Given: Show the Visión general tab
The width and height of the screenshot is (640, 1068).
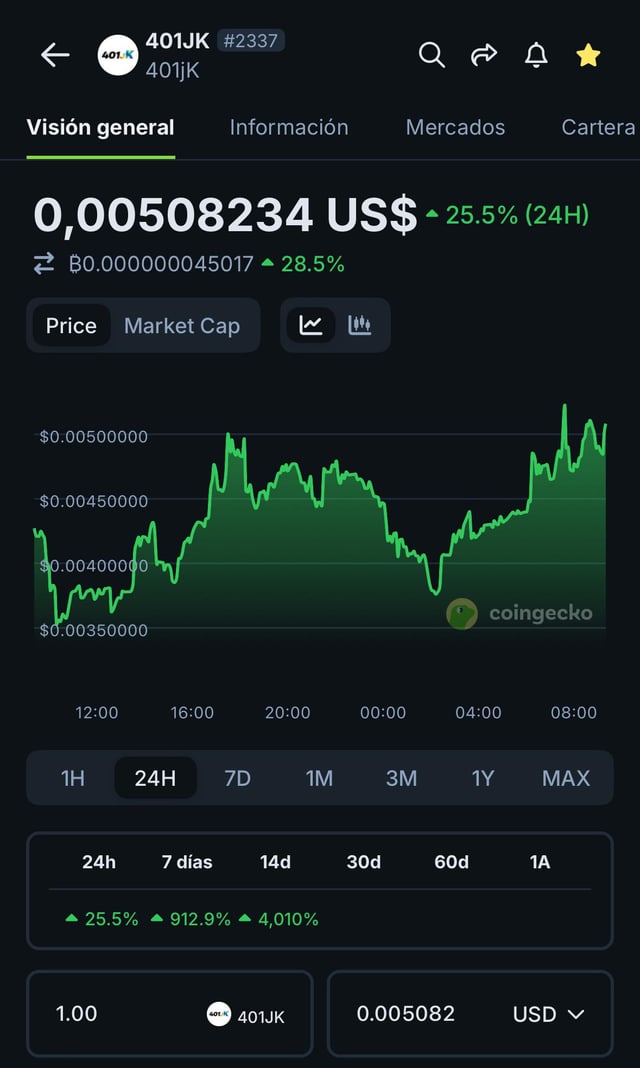Looking at the screenshot, I should coord(100,127).
